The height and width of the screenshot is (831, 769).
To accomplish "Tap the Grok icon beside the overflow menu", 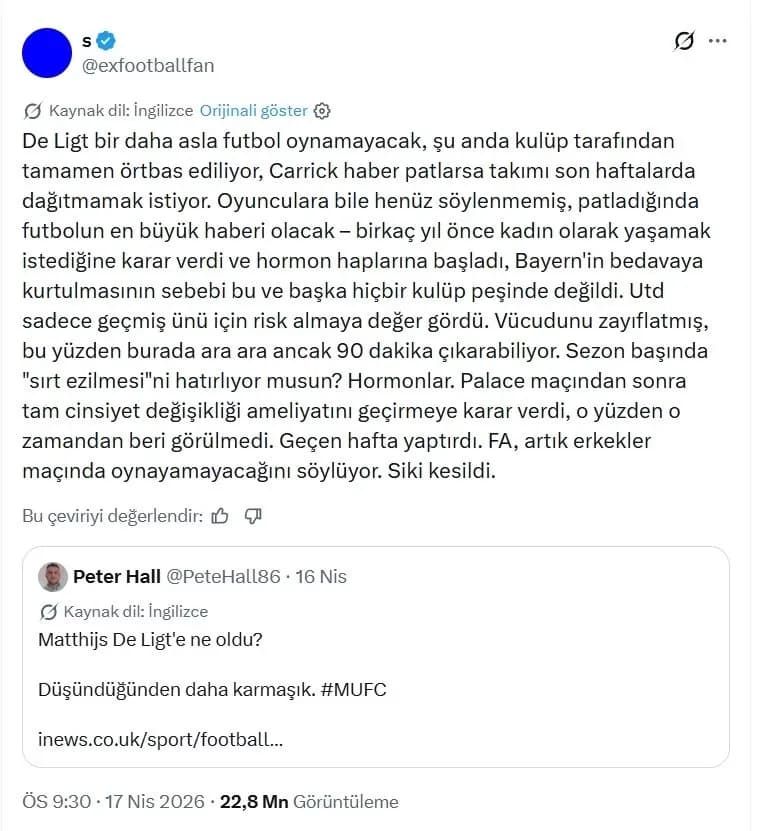I will (685, 41).
